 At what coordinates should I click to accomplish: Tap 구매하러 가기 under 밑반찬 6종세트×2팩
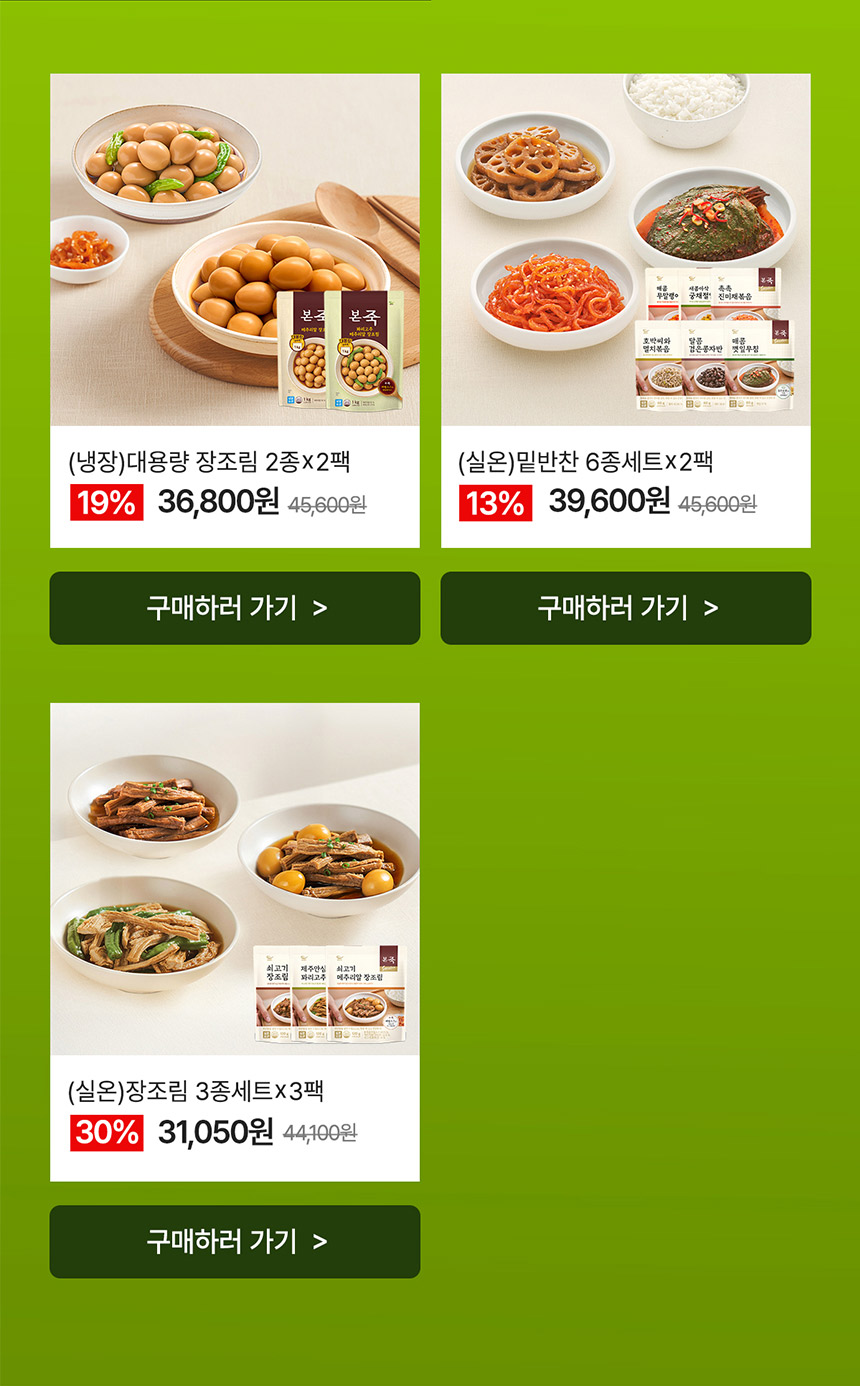tap(626, 608)
